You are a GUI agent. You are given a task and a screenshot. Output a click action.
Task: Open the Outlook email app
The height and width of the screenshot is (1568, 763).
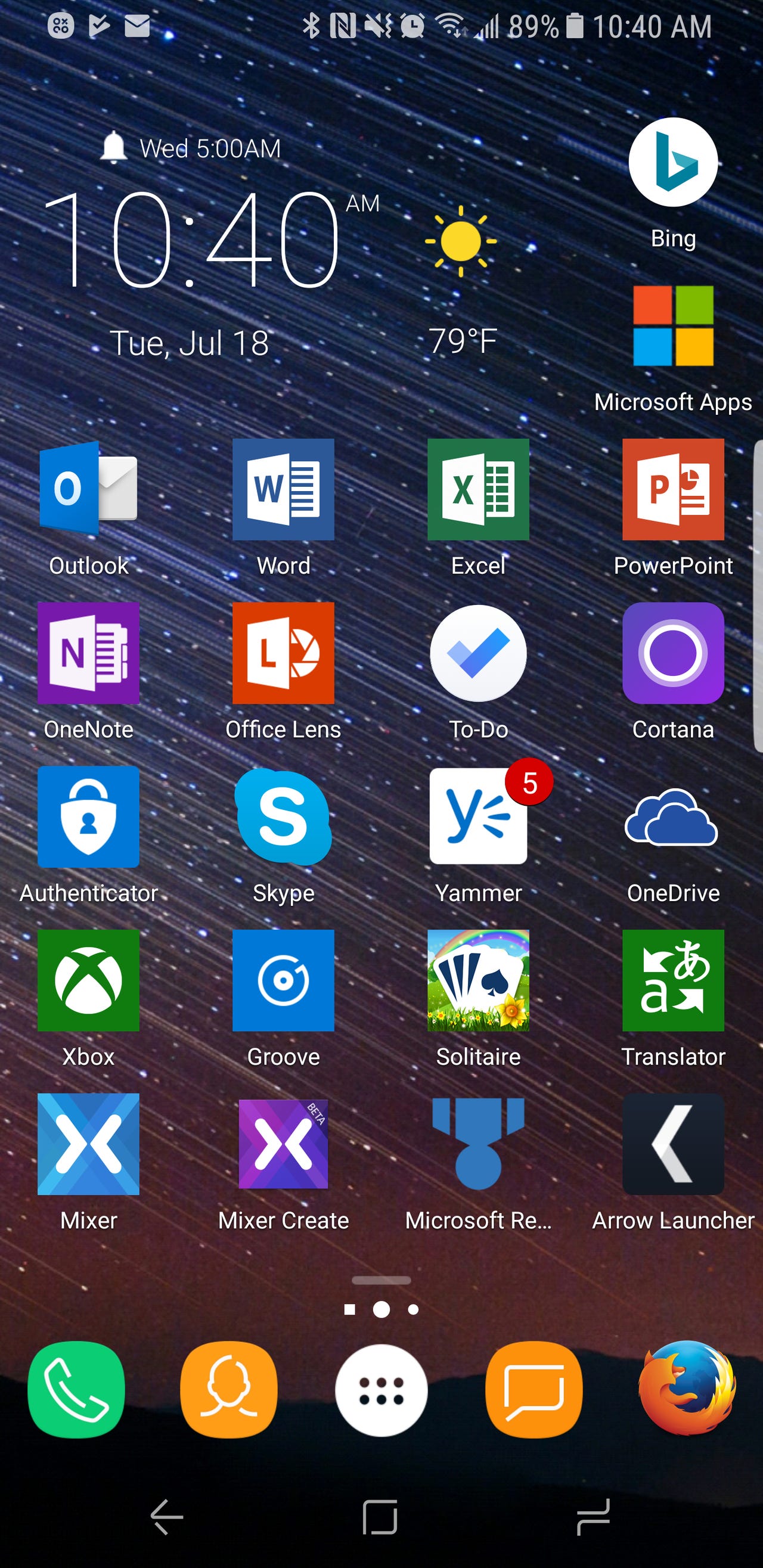[x=88, y=490]
